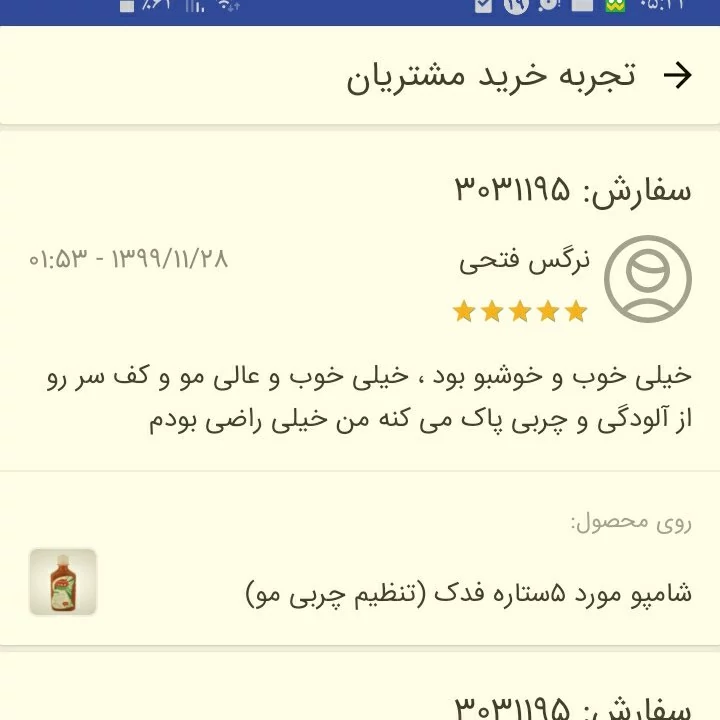Viewport: 720px width, 720px height.
Task: Open the شامپو مورد ۵ستاره فدک product
Action: coord(468,593)
